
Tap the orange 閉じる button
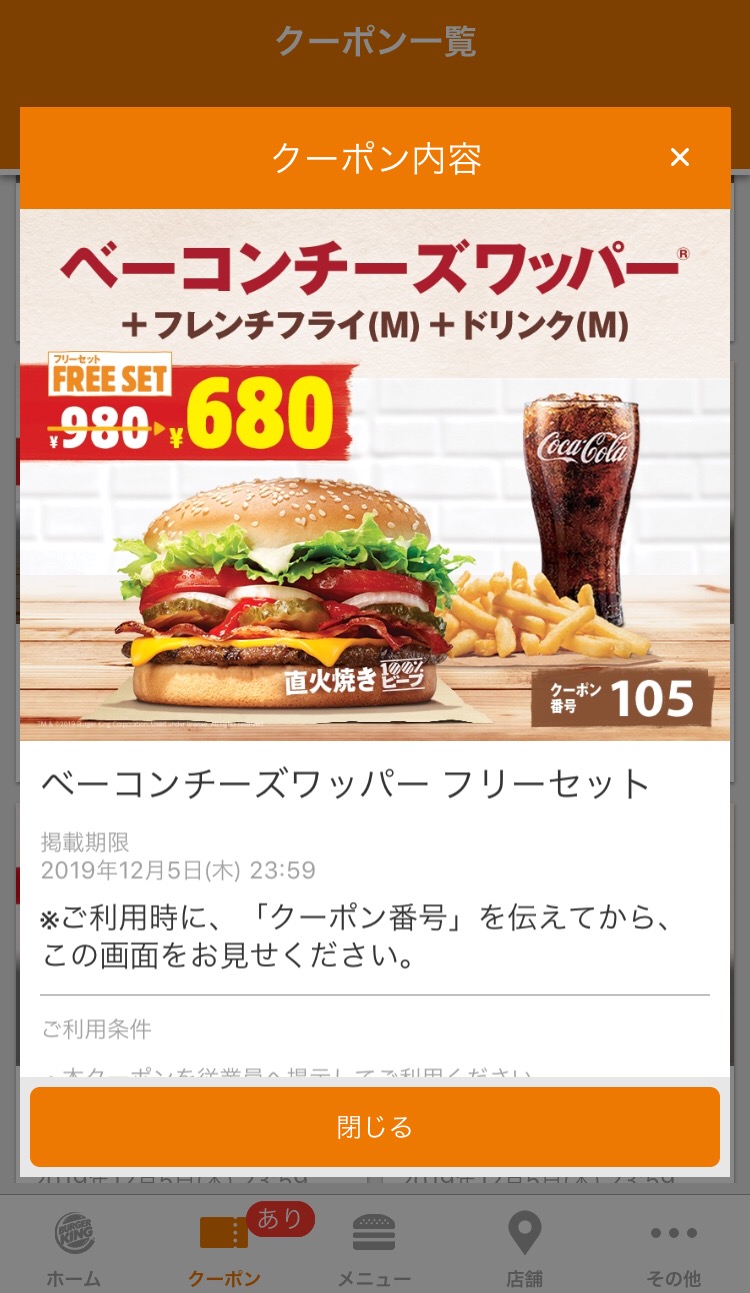tap(375, 1127)
